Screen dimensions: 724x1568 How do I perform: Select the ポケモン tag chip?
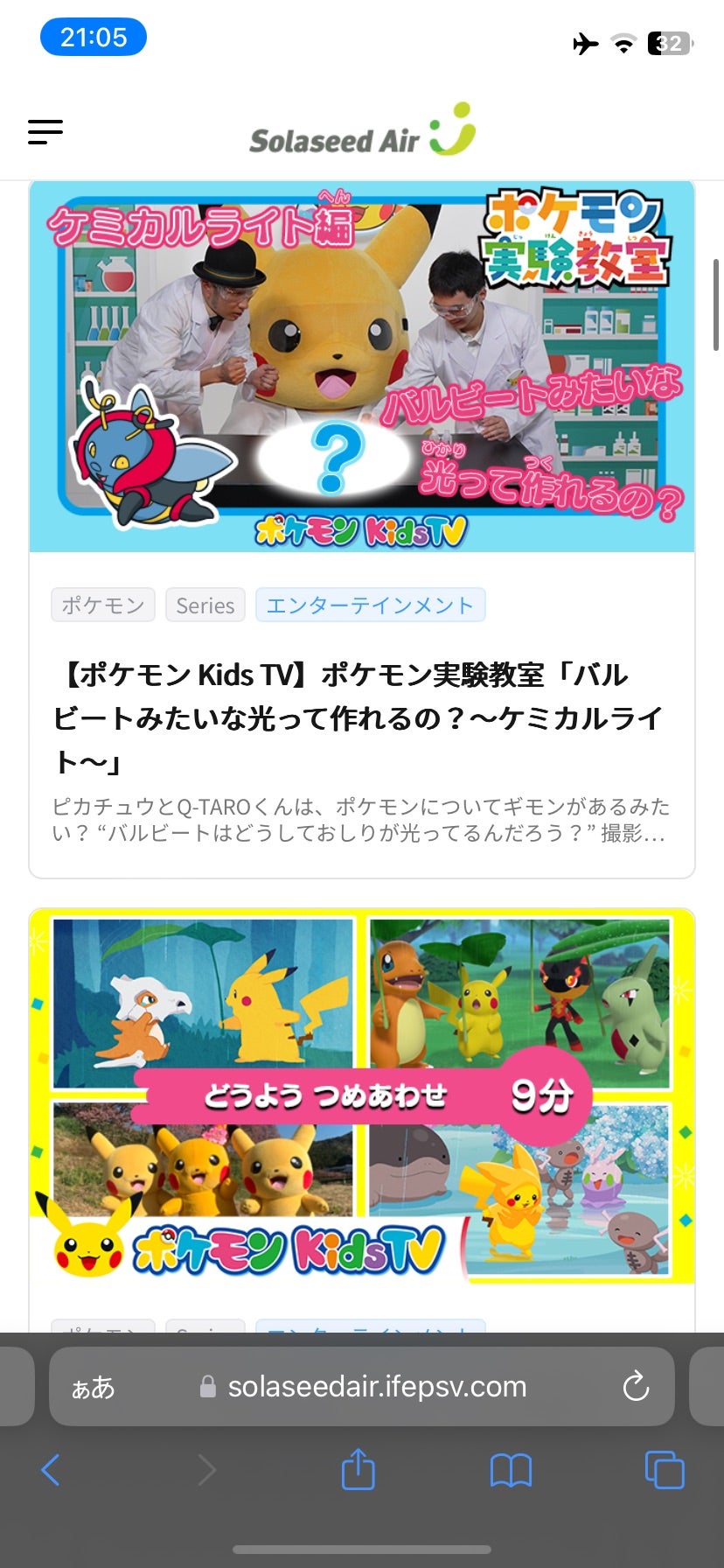pyautogui.click(x=103, y=605)
